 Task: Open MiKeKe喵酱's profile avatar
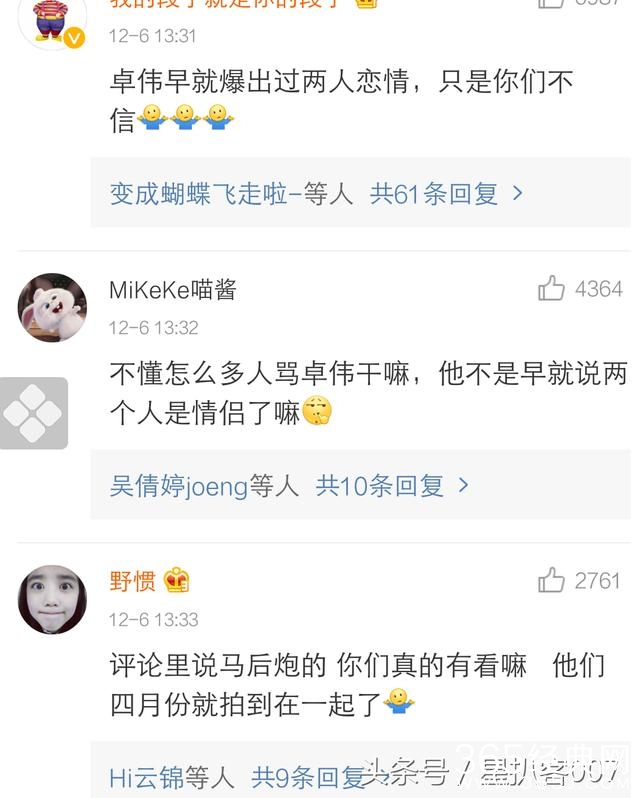52,308
